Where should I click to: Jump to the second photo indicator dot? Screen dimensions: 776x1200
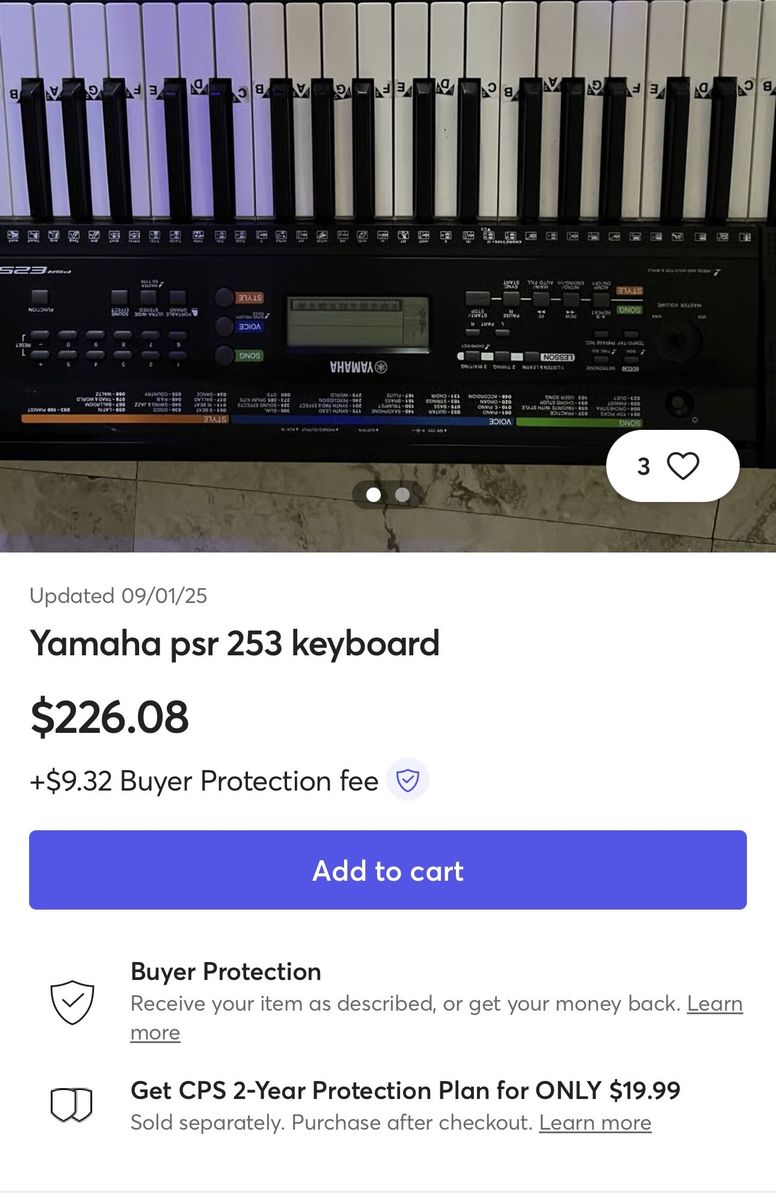coord(402,494)
